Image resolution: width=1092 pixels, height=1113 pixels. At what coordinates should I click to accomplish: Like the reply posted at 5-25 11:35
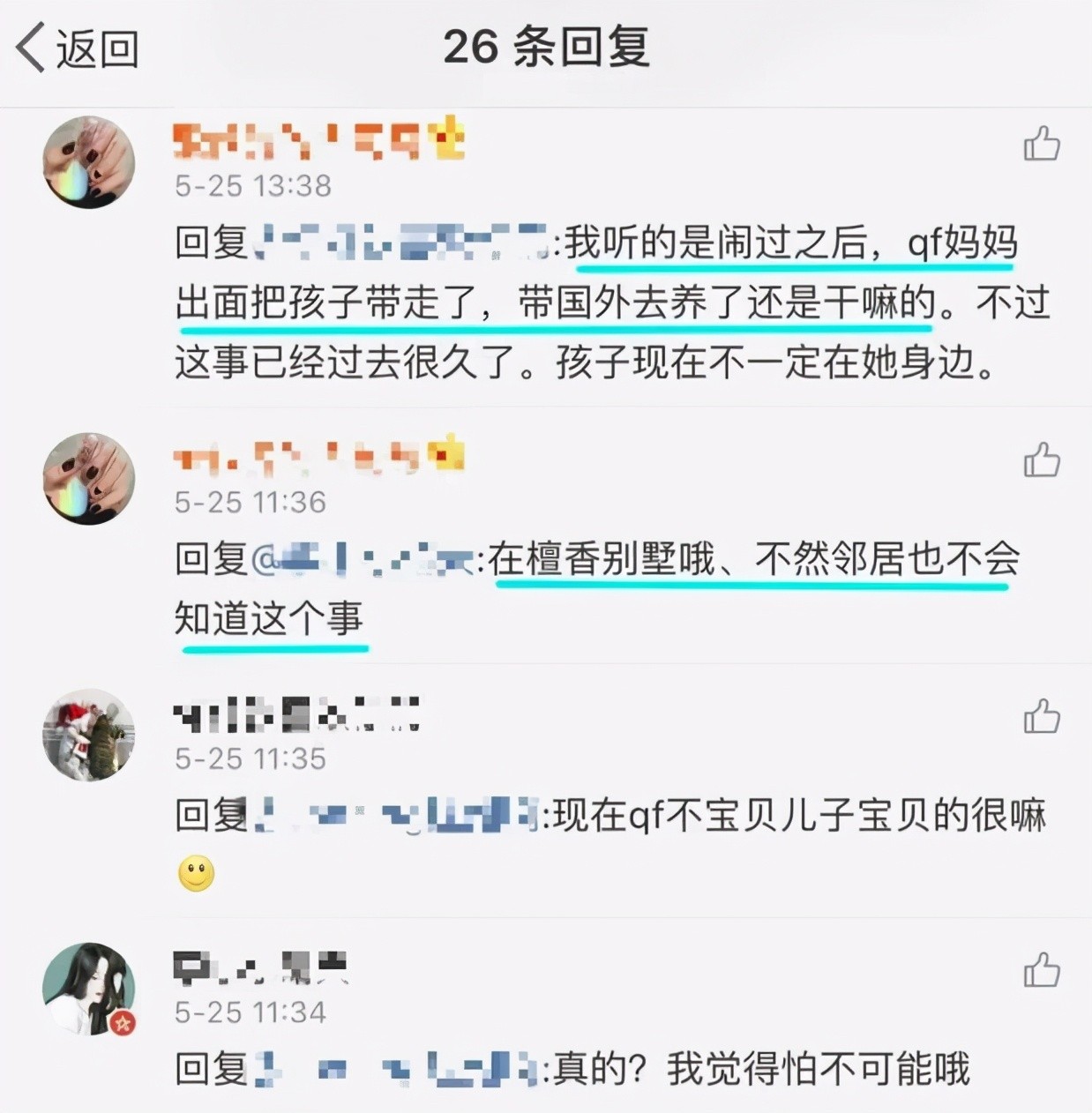click(x=1041, y=716)
